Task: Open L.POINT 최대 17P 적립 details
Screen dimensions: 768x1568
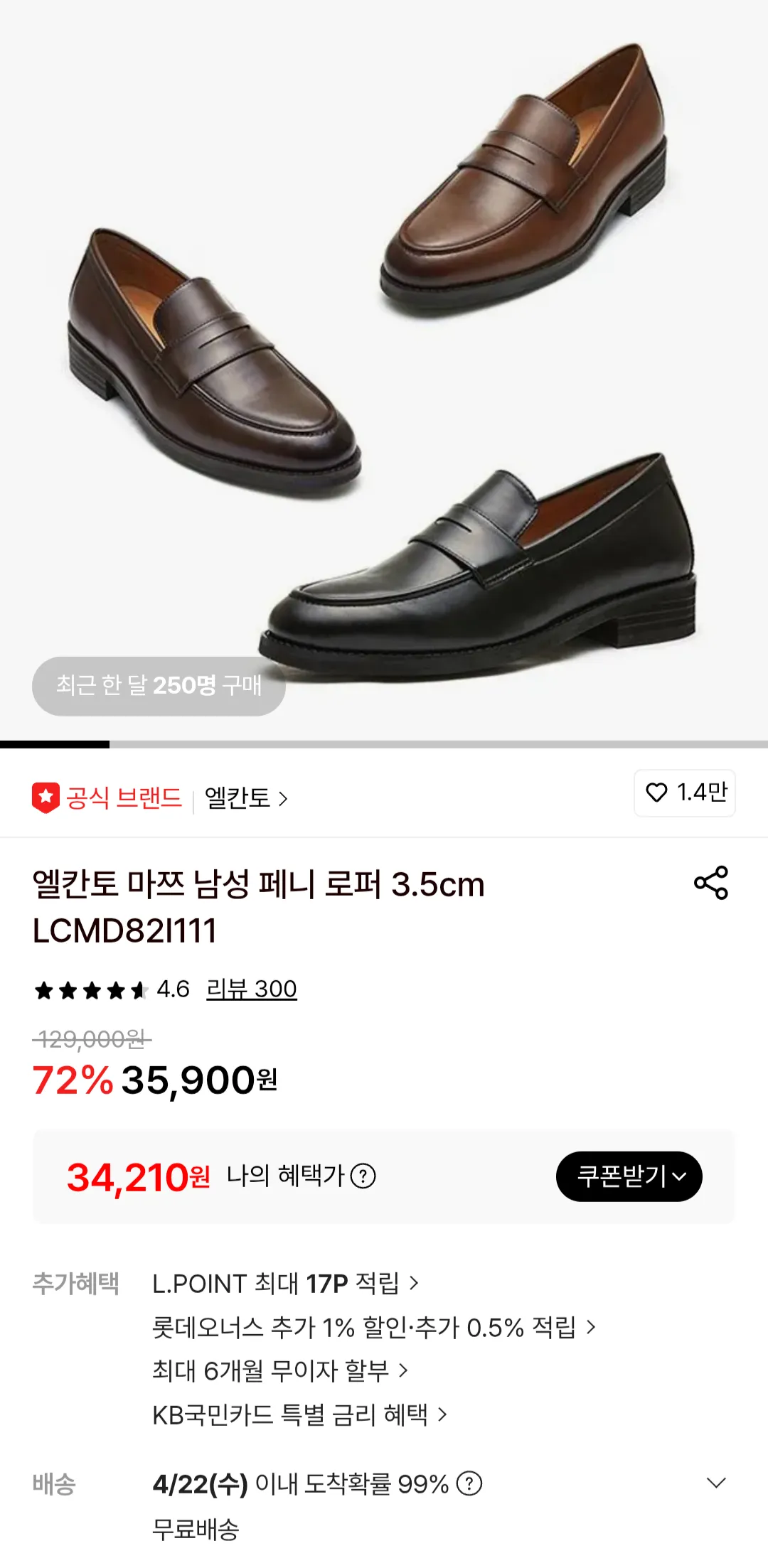Action: (x=285, y=1284)
